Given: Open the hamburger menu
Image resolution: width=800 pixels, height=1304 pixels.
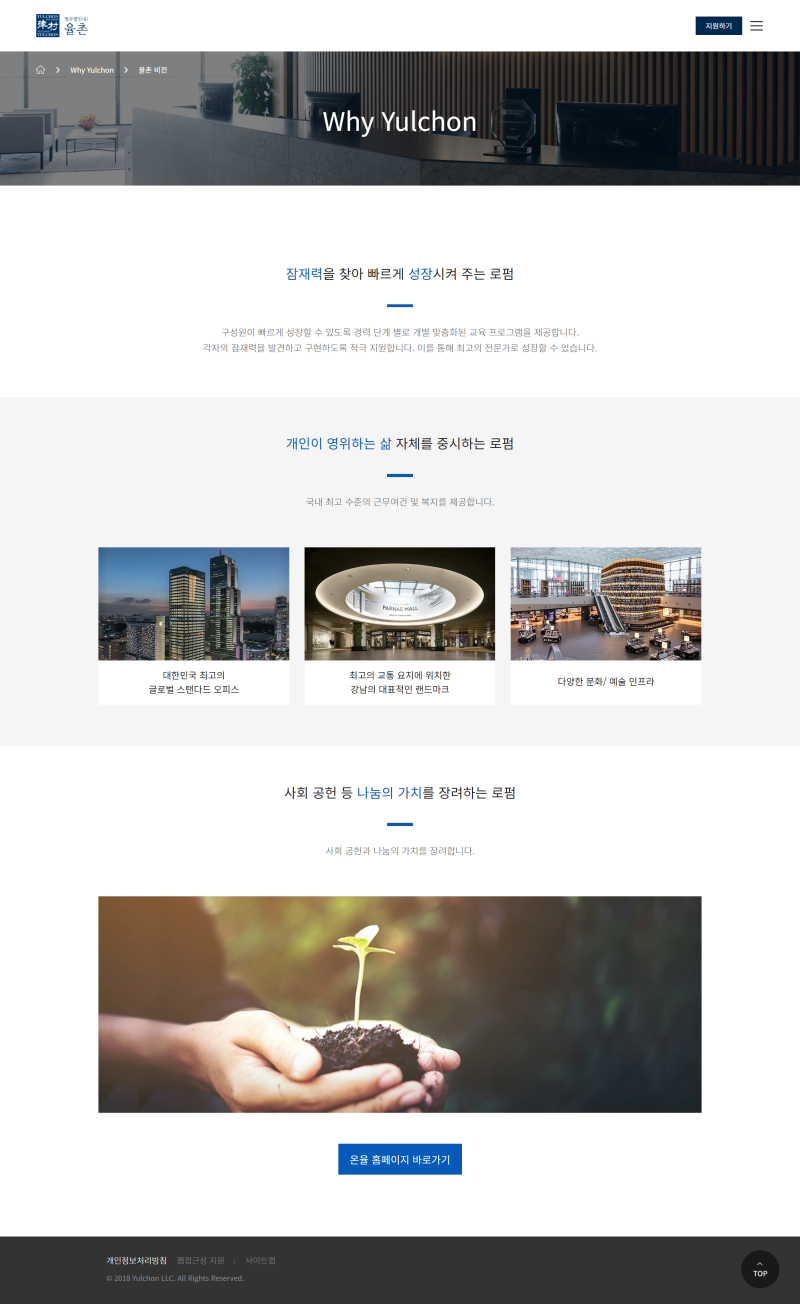Looking at the screenshot, I should coord(756,26).
